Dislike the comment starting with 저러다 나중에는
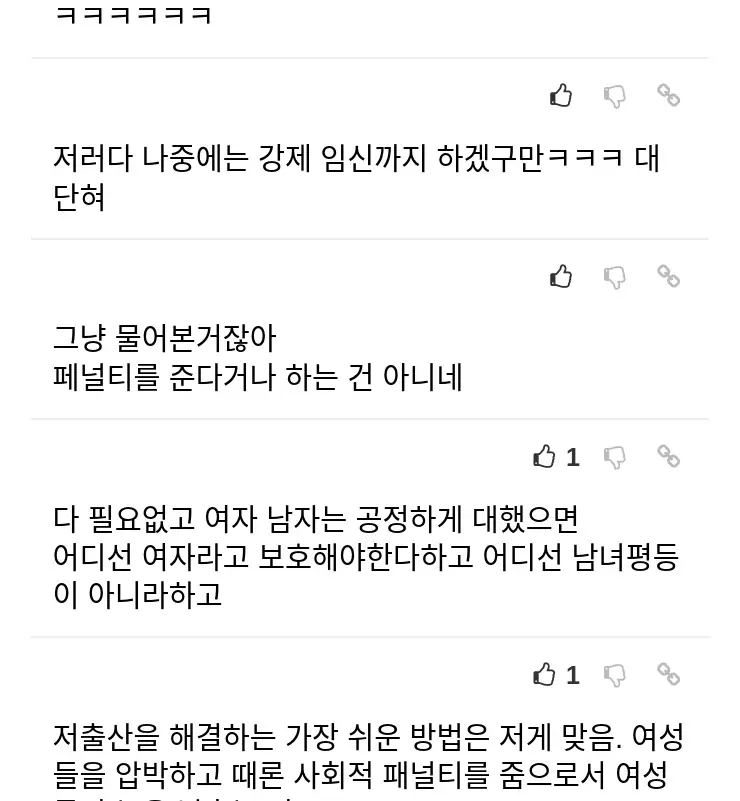Screen dimensions: 740x801 coord(615,96)
